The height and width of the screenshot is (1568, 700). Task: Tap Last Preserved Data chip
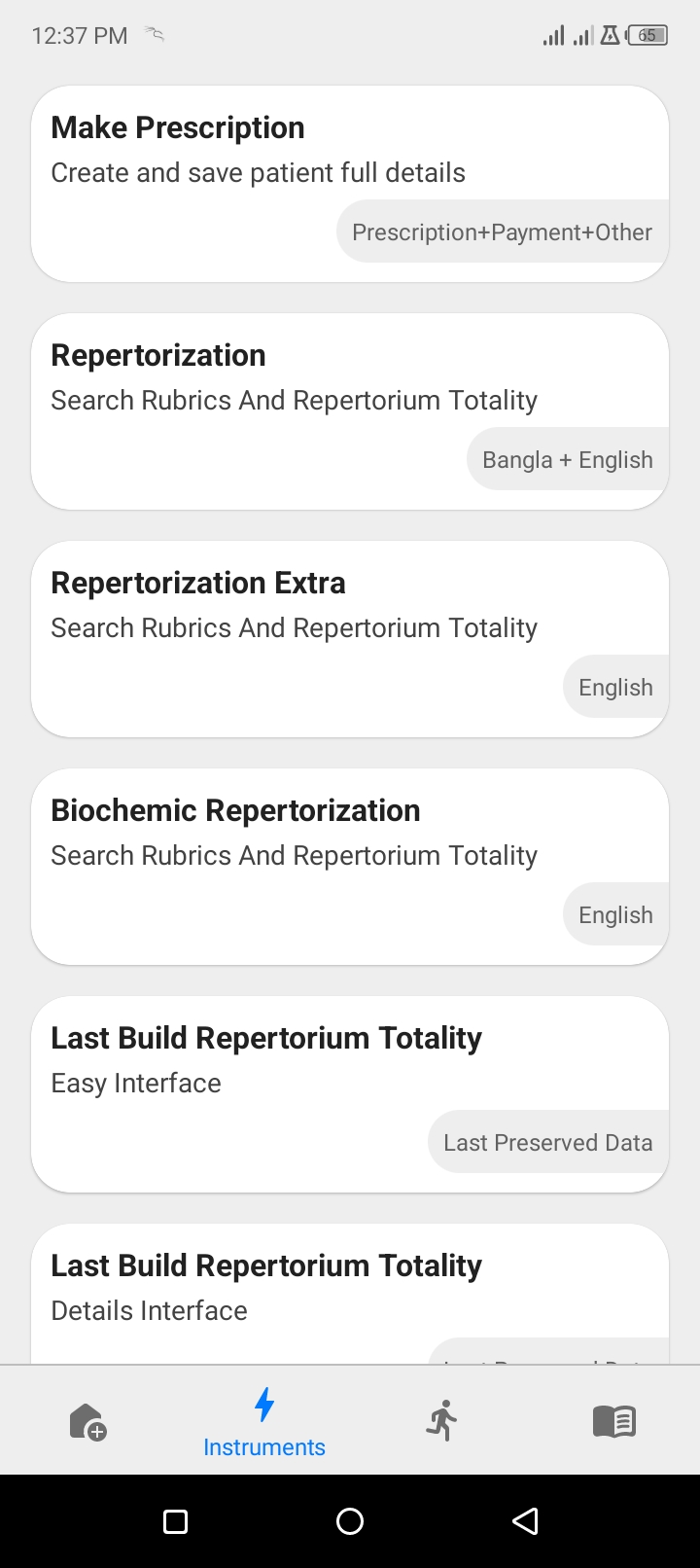click(x=547, y=1141)
